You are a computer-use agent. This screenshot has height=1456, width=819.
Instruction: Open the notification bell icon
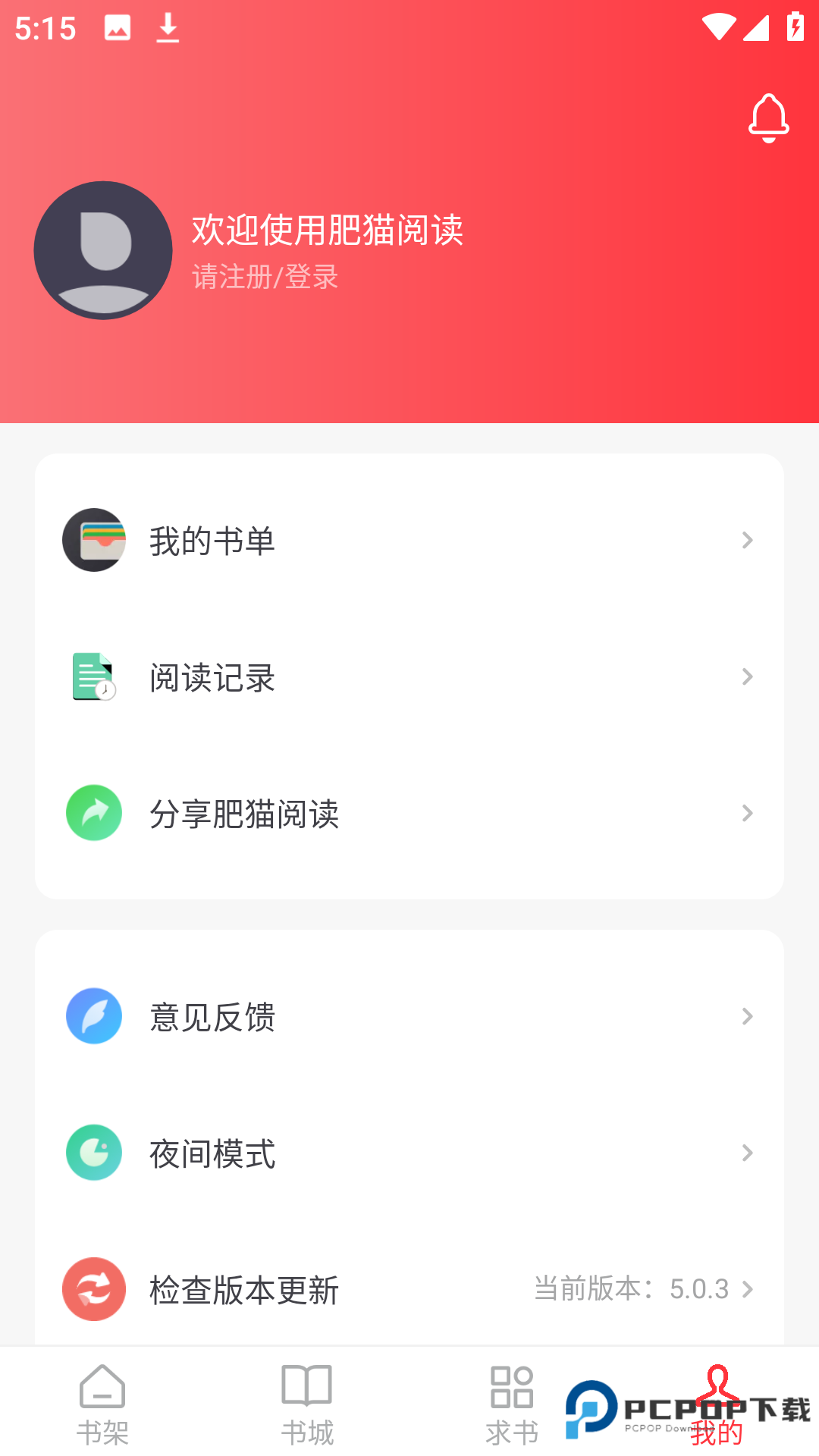pyautogui.click(x=769, y=119)
